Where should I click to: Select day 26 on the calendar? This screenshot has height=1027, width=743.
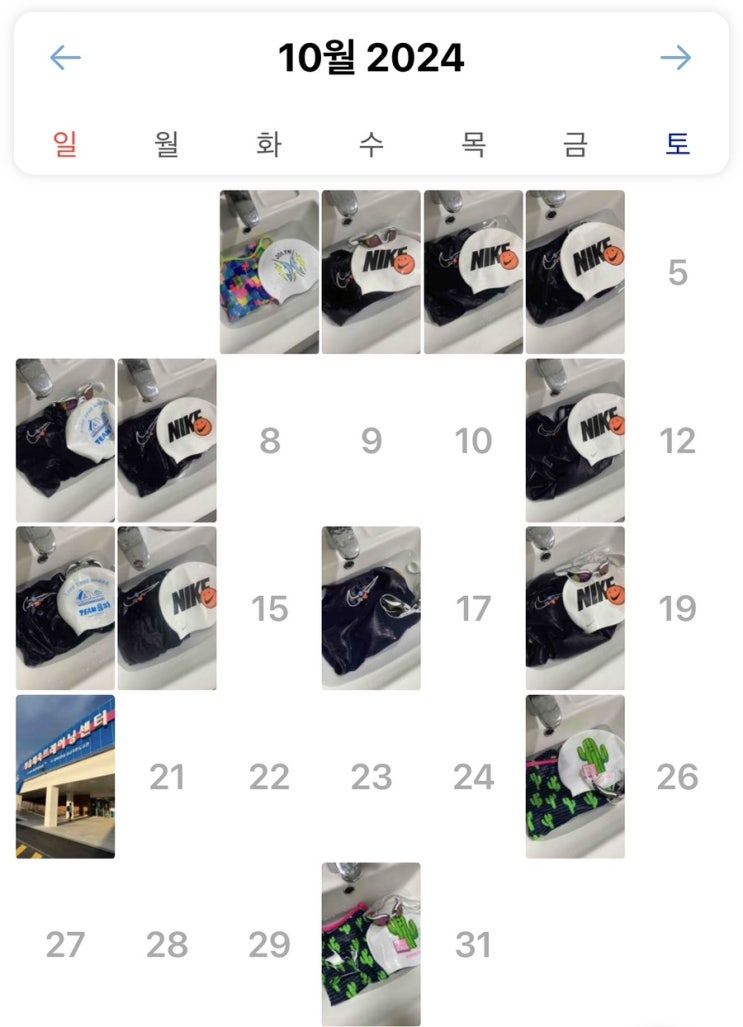[677, 776]
